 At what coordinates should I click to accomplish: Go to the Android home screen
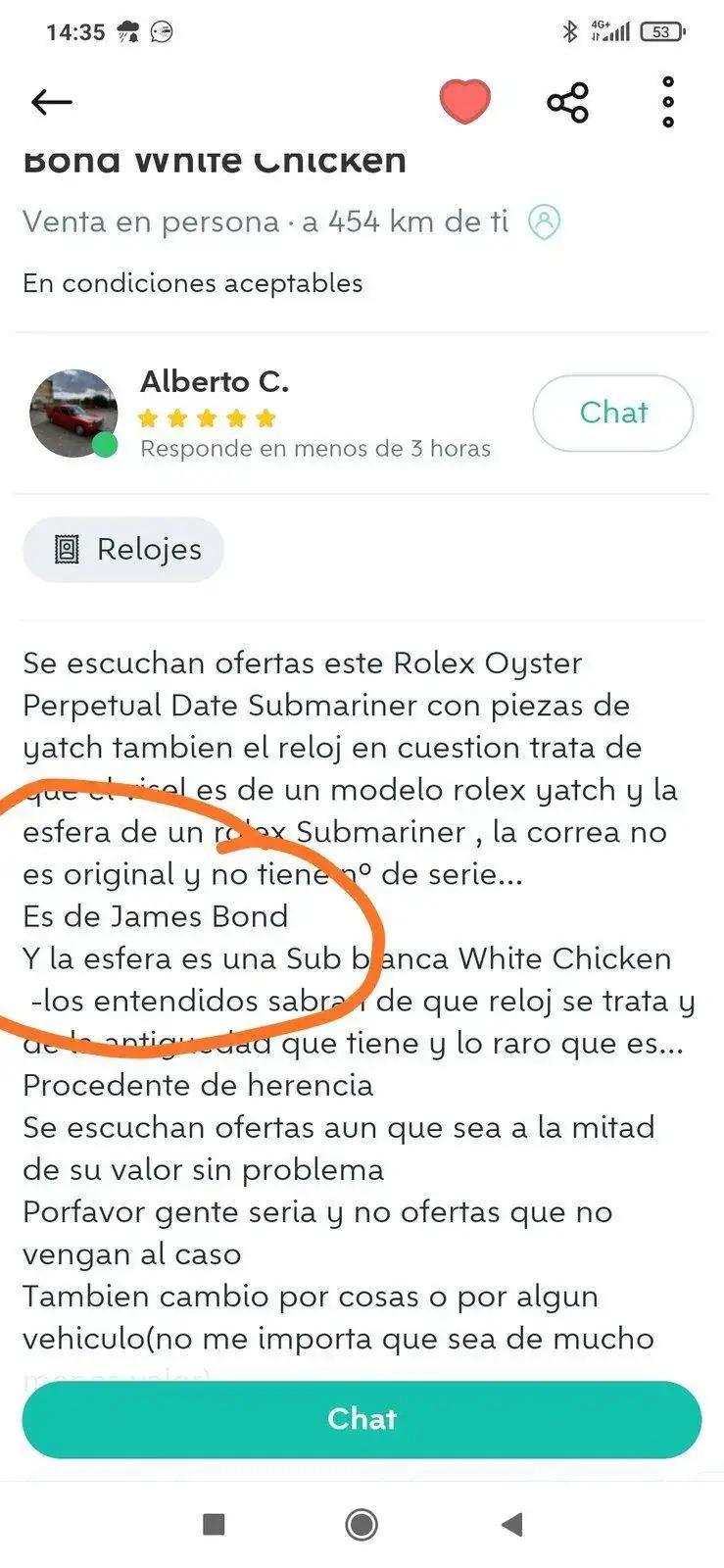coord(362,1524)
